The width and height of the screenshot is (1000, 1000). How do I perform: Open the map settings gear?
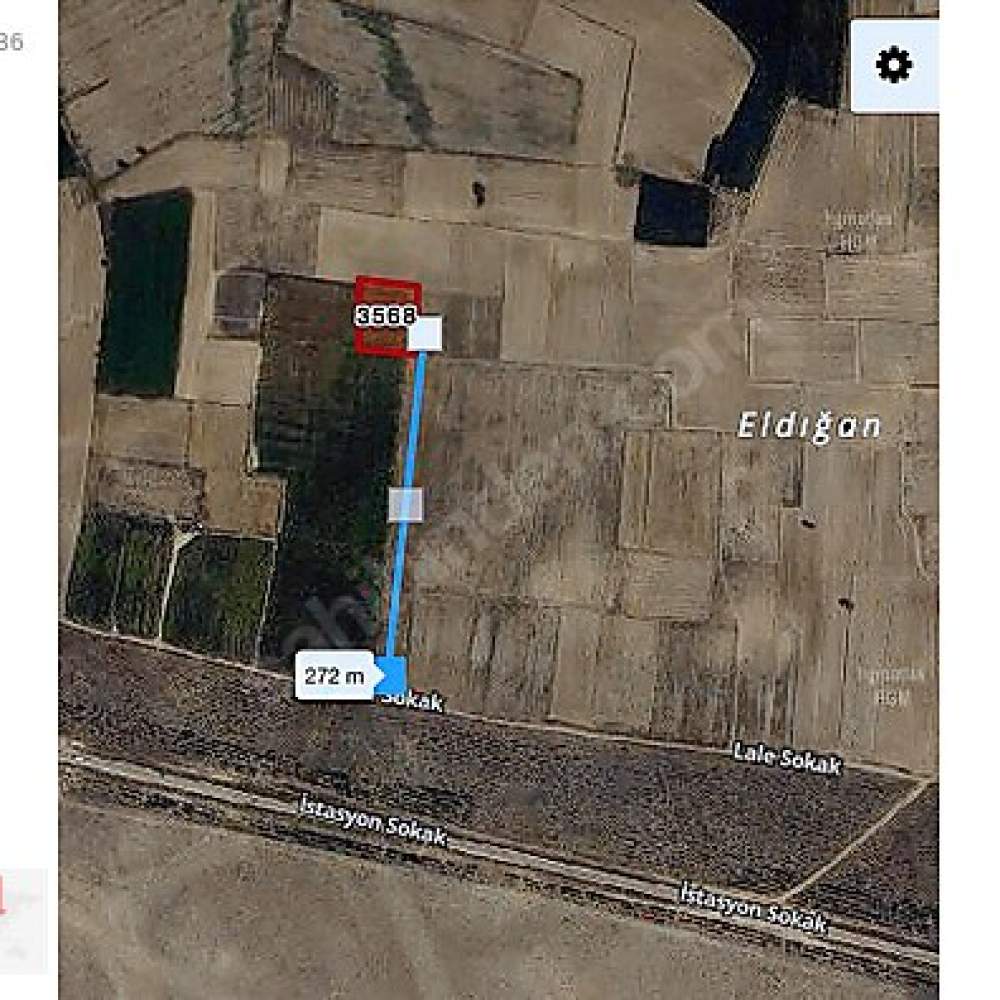click(893, 66)
